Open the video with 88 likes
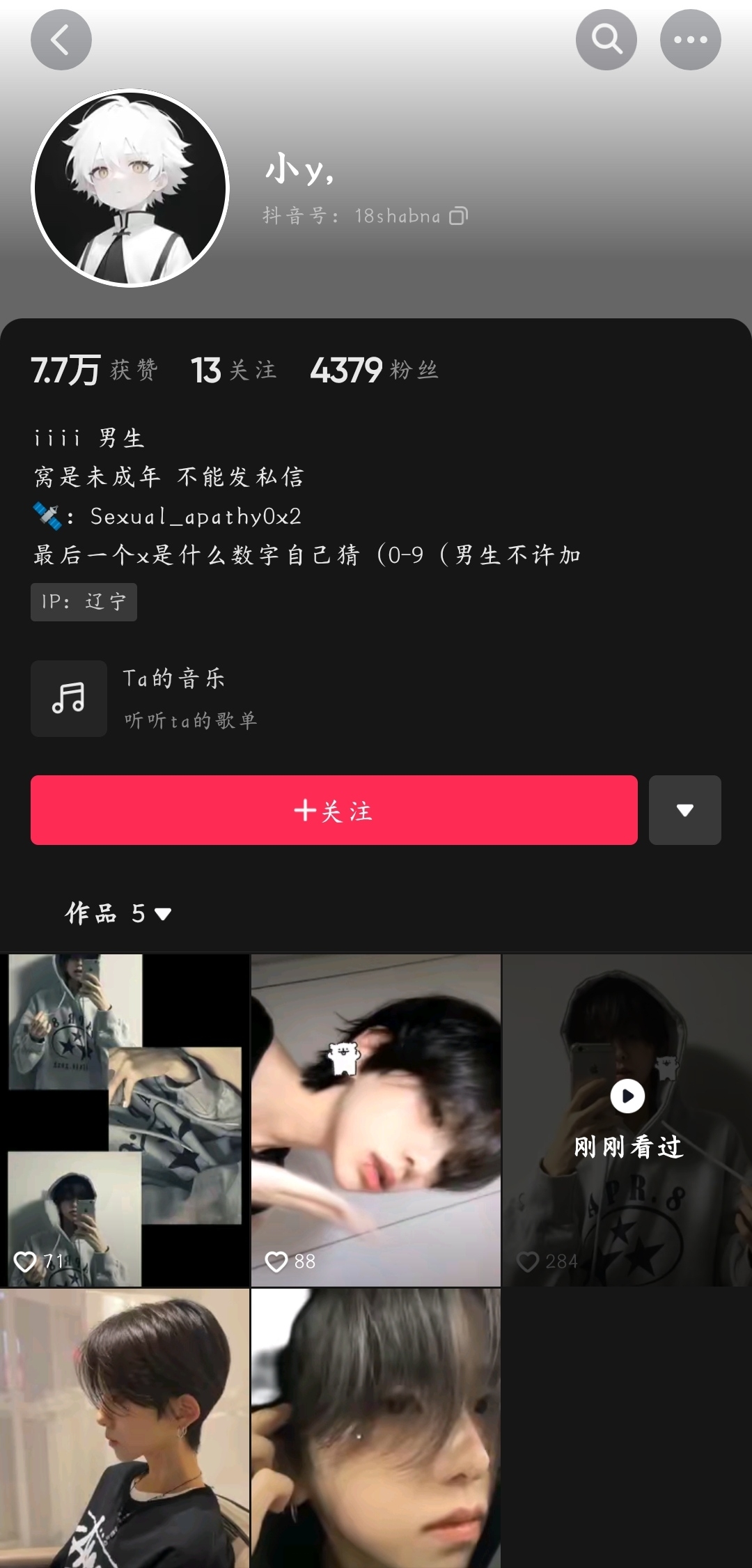This screenshot has width=752, height=1568. 376,1120
